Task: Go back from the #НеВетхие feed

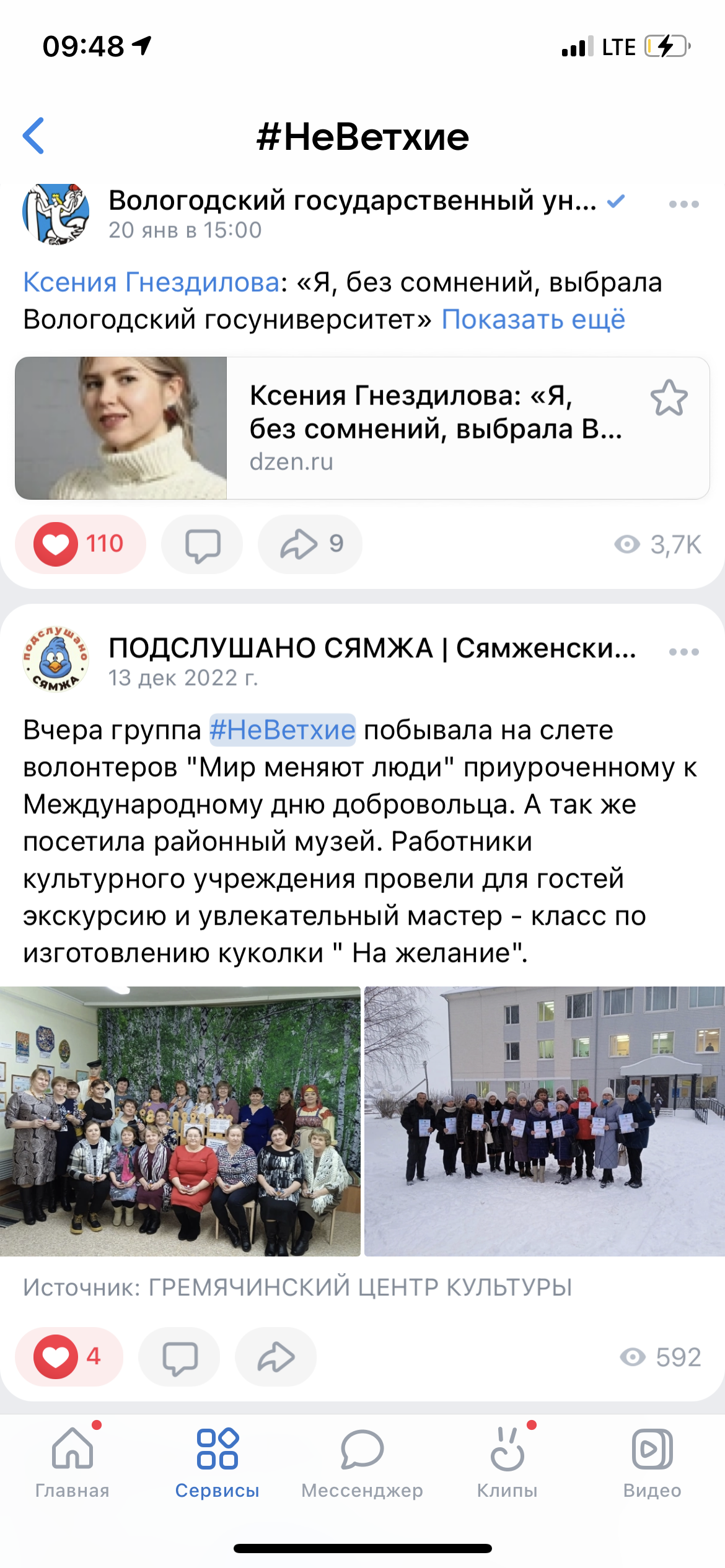Action: [33, 136]
